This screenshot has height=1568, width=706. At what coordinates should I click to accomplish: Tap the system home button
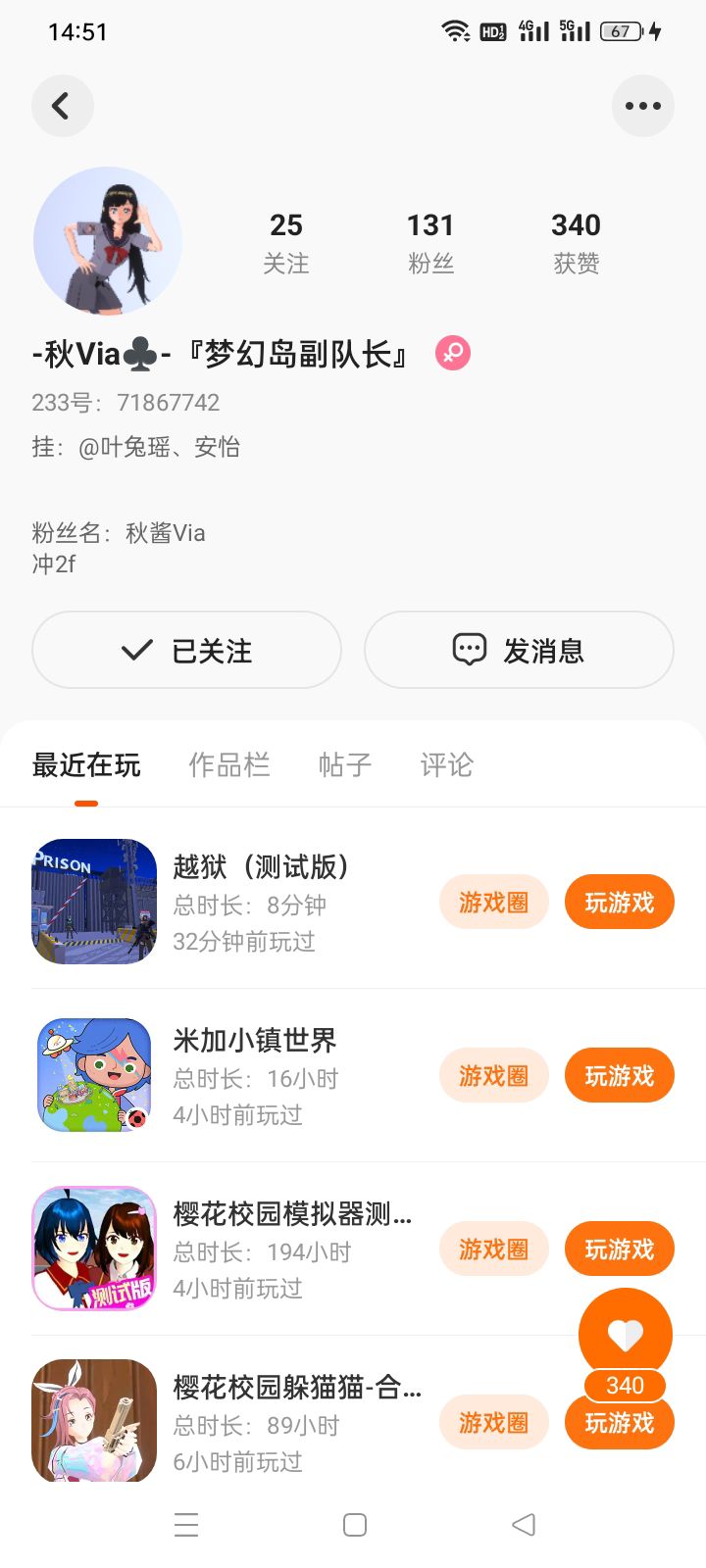[354, 1525]
